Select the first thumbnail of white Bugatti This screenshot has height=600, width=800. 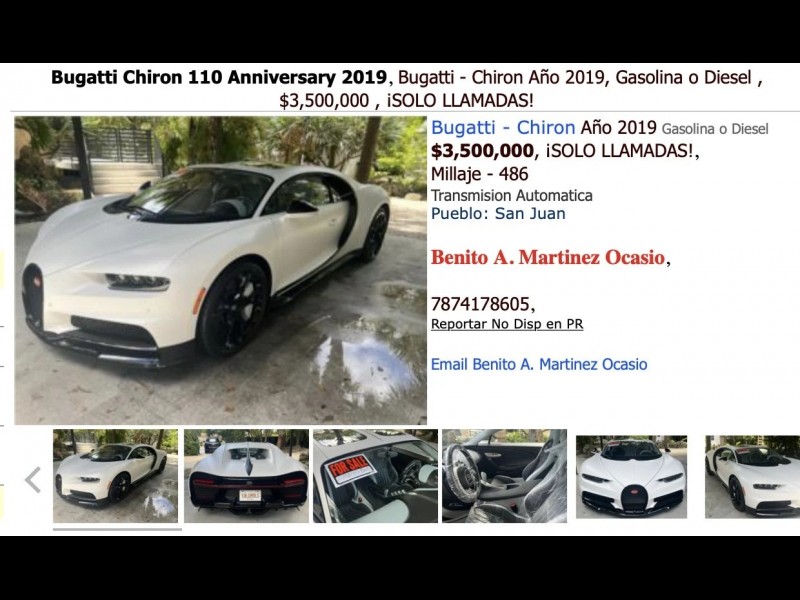(115, 476)
